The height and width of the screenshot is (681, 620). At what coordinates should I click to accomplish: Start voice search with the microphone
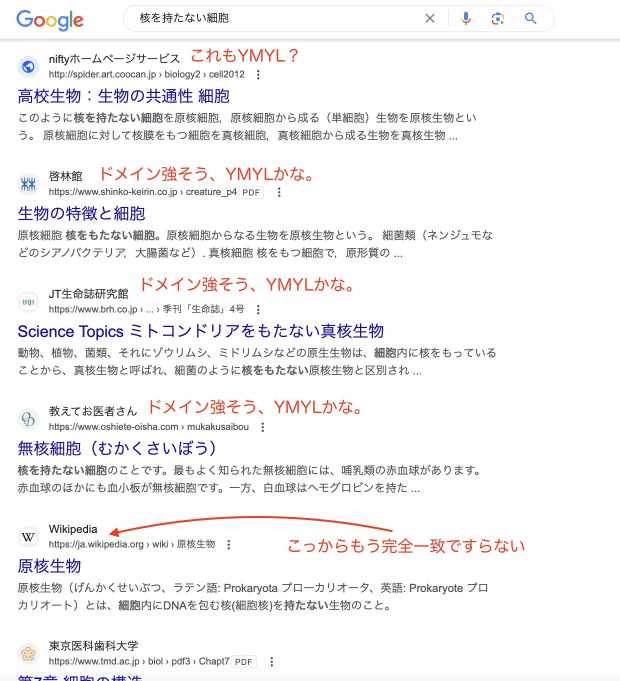(x=465, y=18)
